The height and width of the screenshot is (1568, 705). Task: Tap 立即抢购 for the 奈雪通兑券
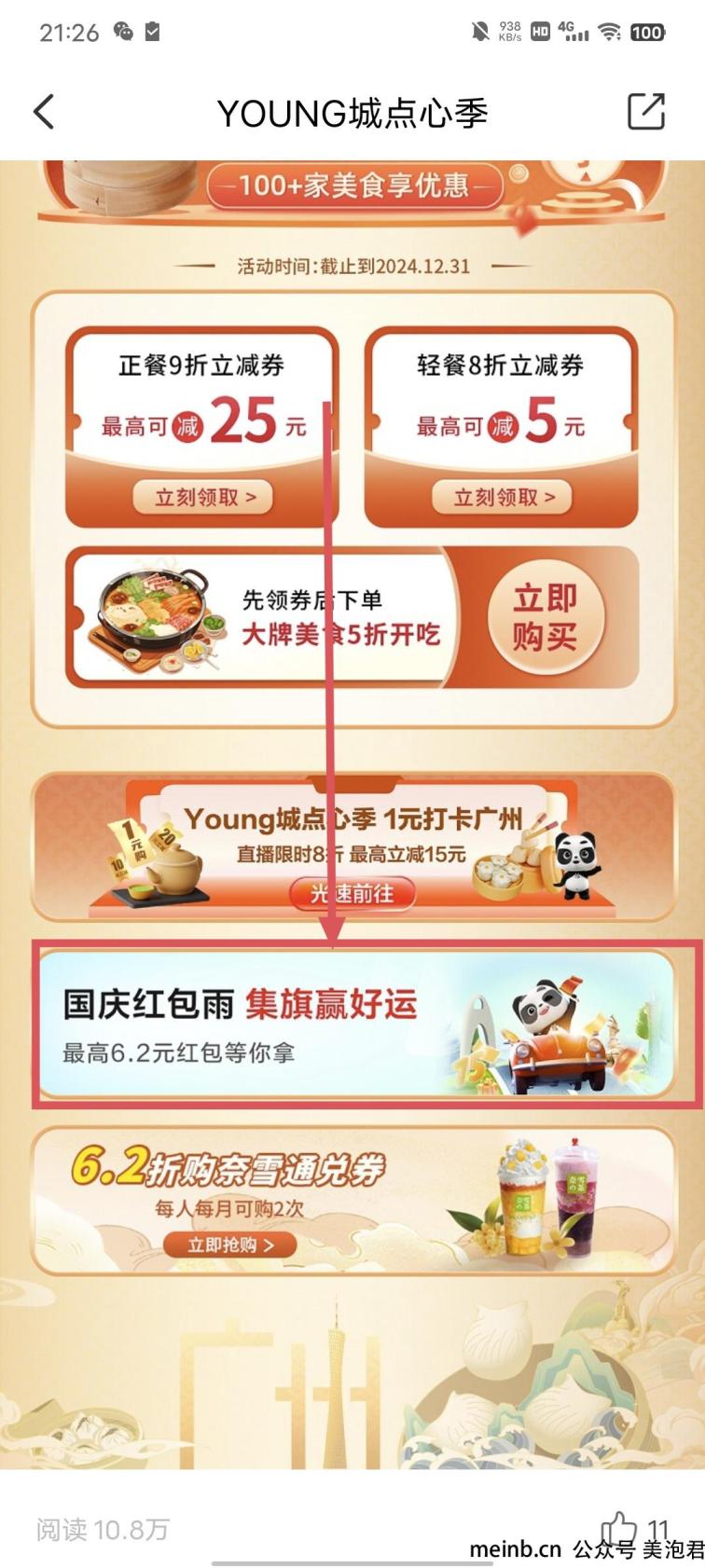pos(229,1245)
